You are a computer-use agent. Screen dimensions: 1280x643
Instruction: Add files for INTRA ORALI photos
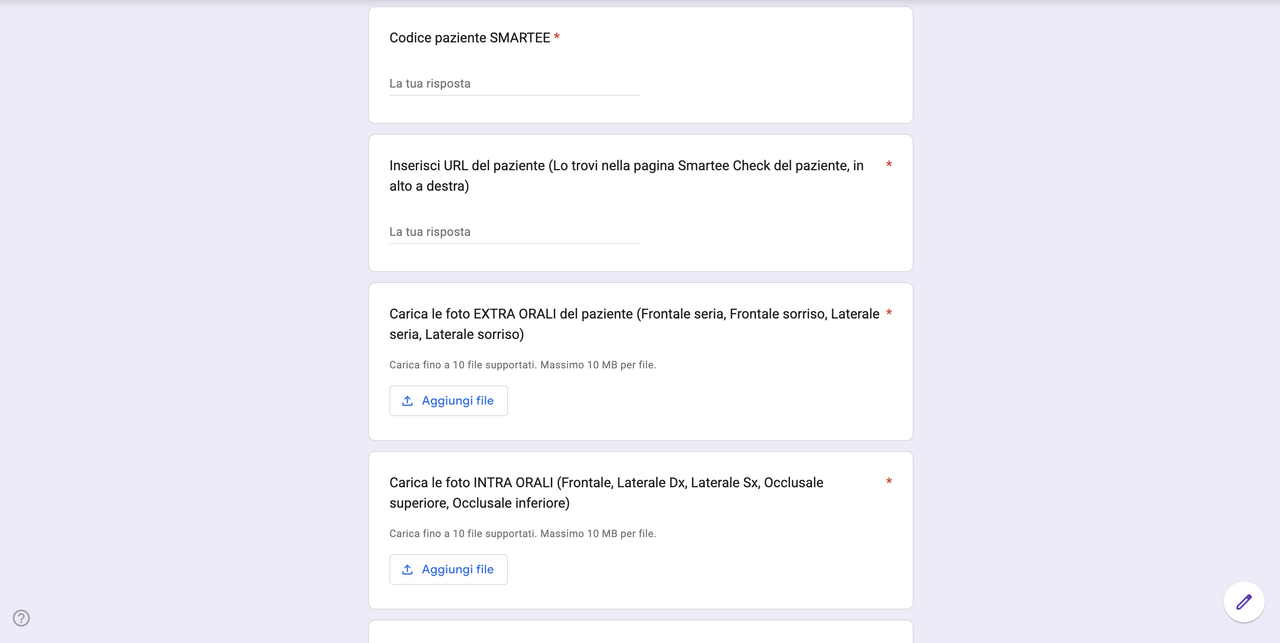(x=448, y=570)
